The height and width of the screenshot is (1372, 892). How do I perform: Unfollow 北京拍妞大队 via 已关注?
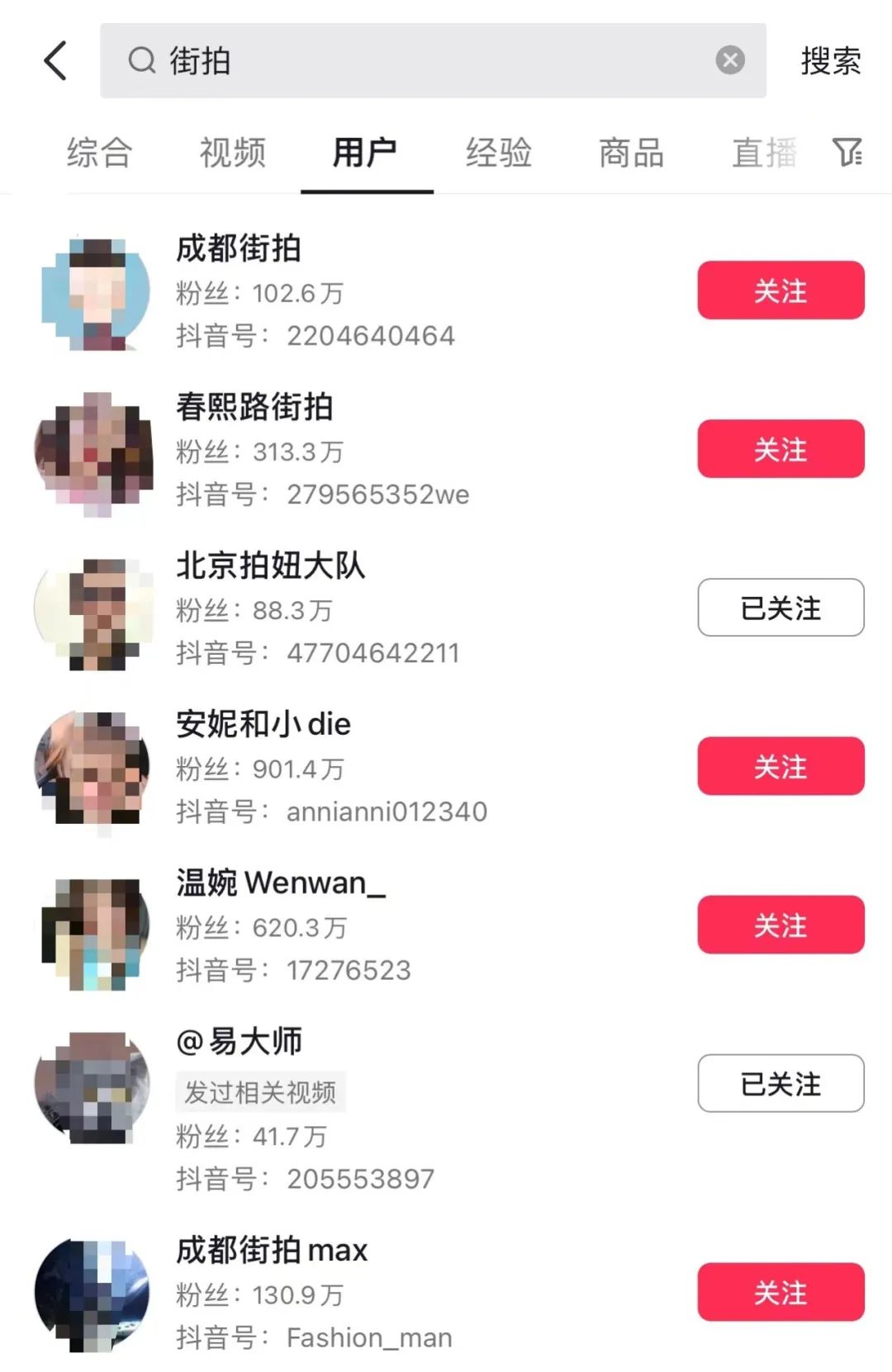[x=780, y=608]
